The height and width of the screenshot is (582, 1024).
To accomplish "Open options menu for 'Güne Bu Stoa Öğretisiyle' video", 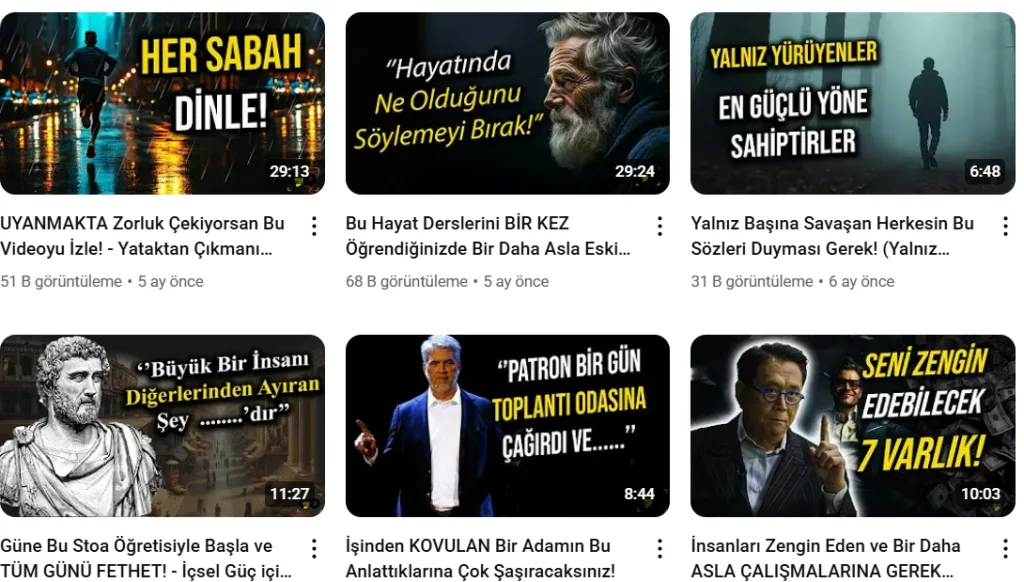I will click(x=314, y=548).
